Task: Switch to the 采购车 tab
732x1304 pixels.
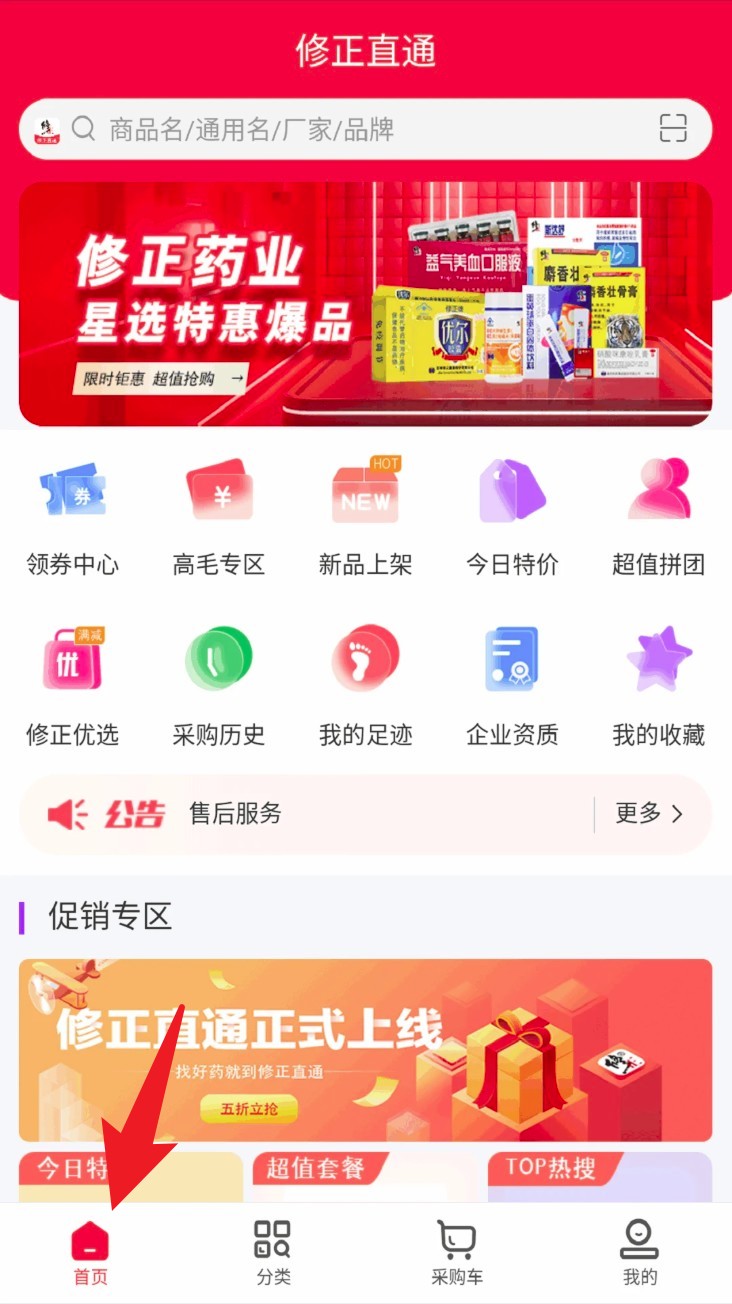Action: click(457, 1253)
